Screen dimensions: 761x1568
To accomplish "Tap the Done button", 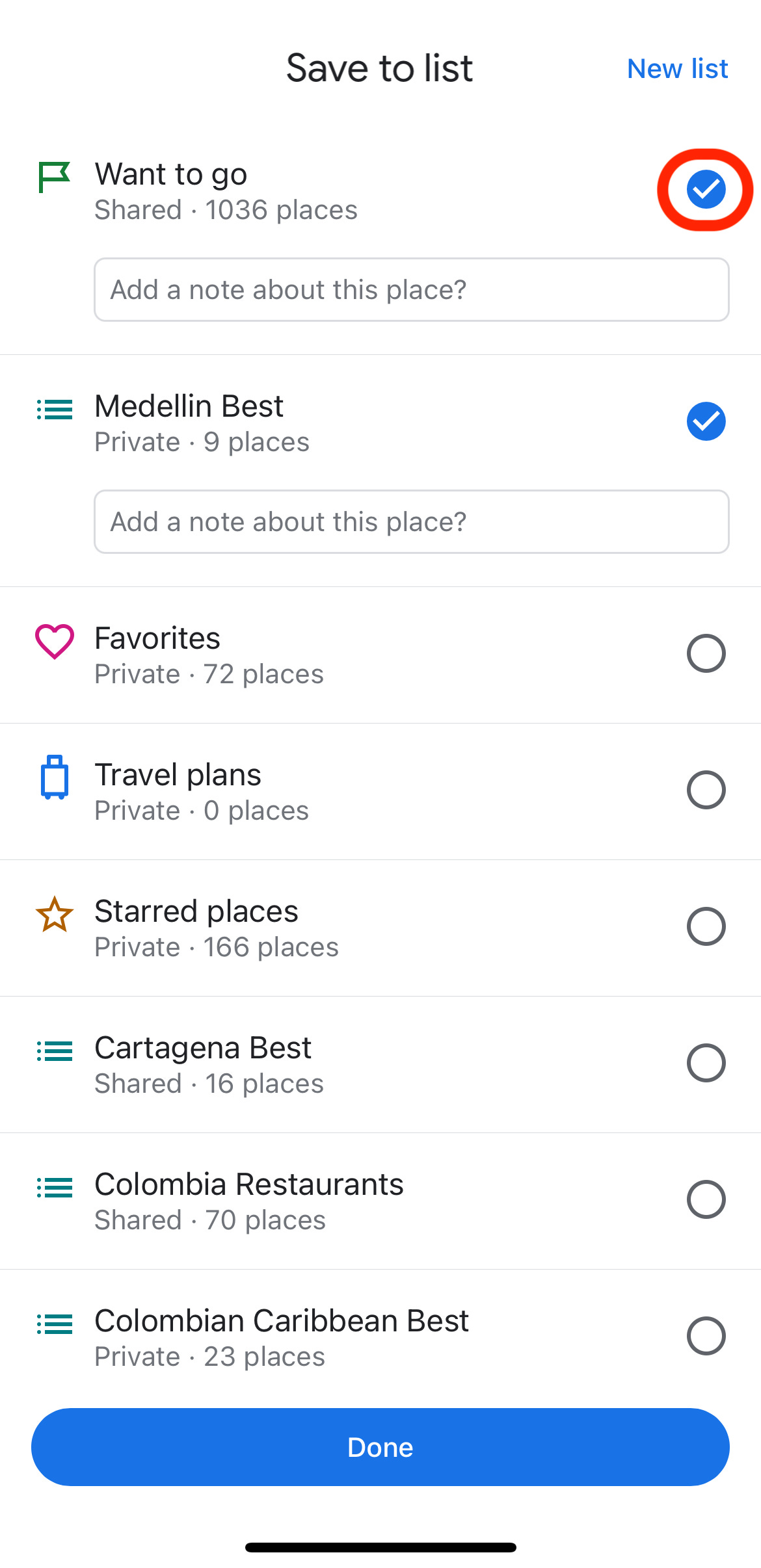I will pyautogui.click(x=380, y=1447).
